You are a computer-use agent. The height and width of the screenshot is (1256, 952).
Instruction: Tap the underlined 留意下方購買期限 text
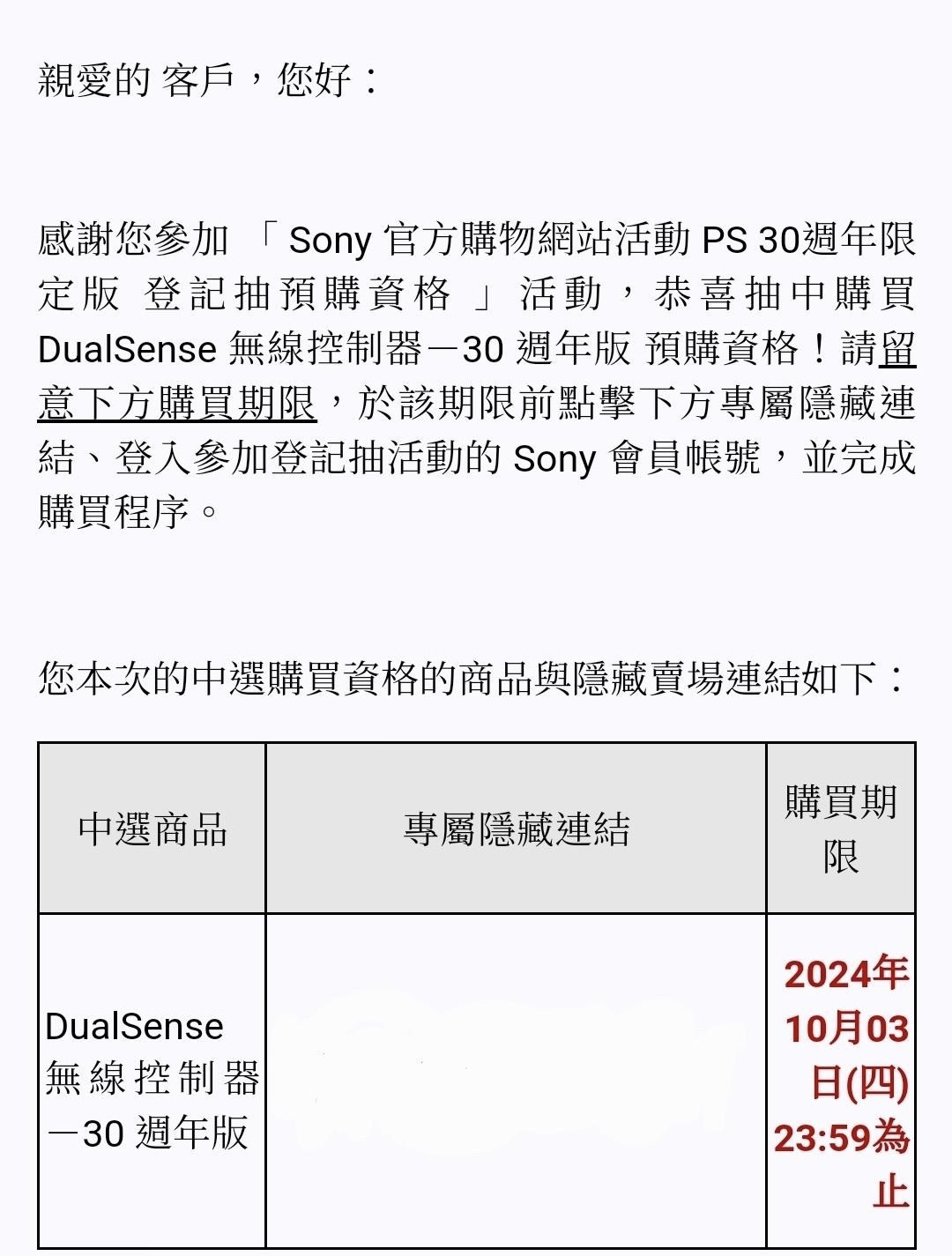(176, 404)
